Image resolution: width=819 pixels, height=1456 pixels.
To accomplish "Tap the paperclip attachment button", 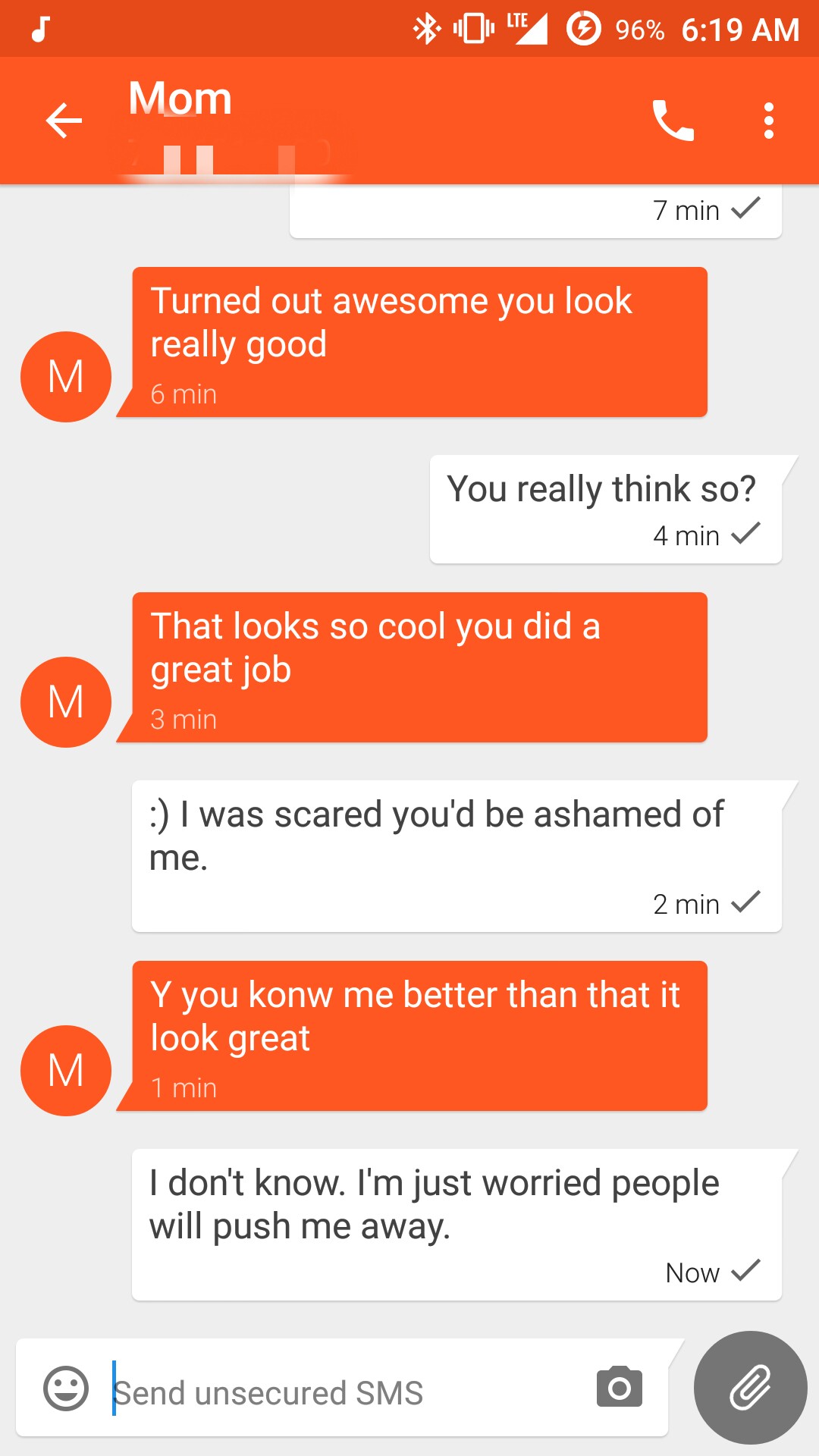I will coord(751,1388).
